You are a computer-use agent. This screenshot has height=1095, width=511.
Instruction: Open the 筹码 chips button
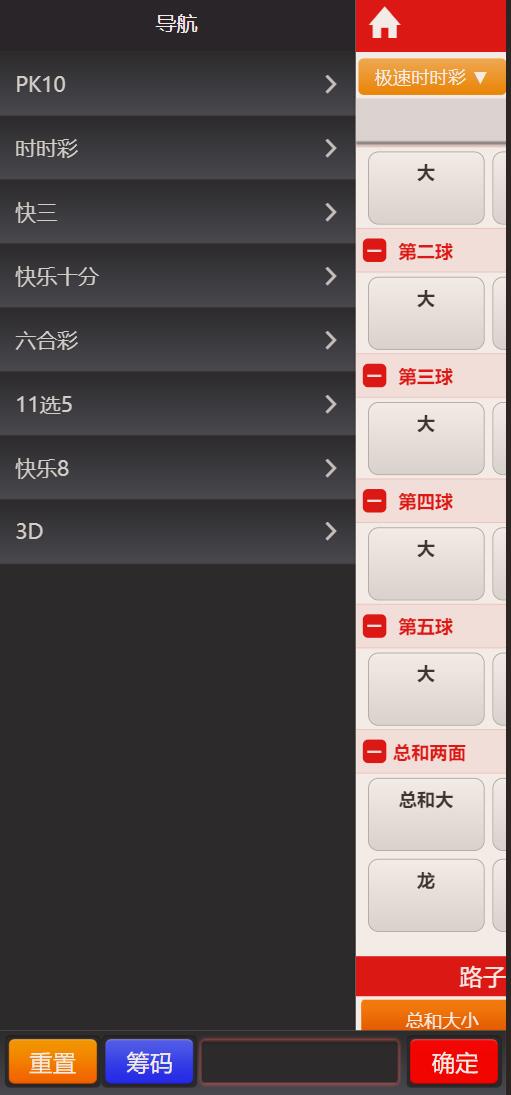coord(149,1061)
